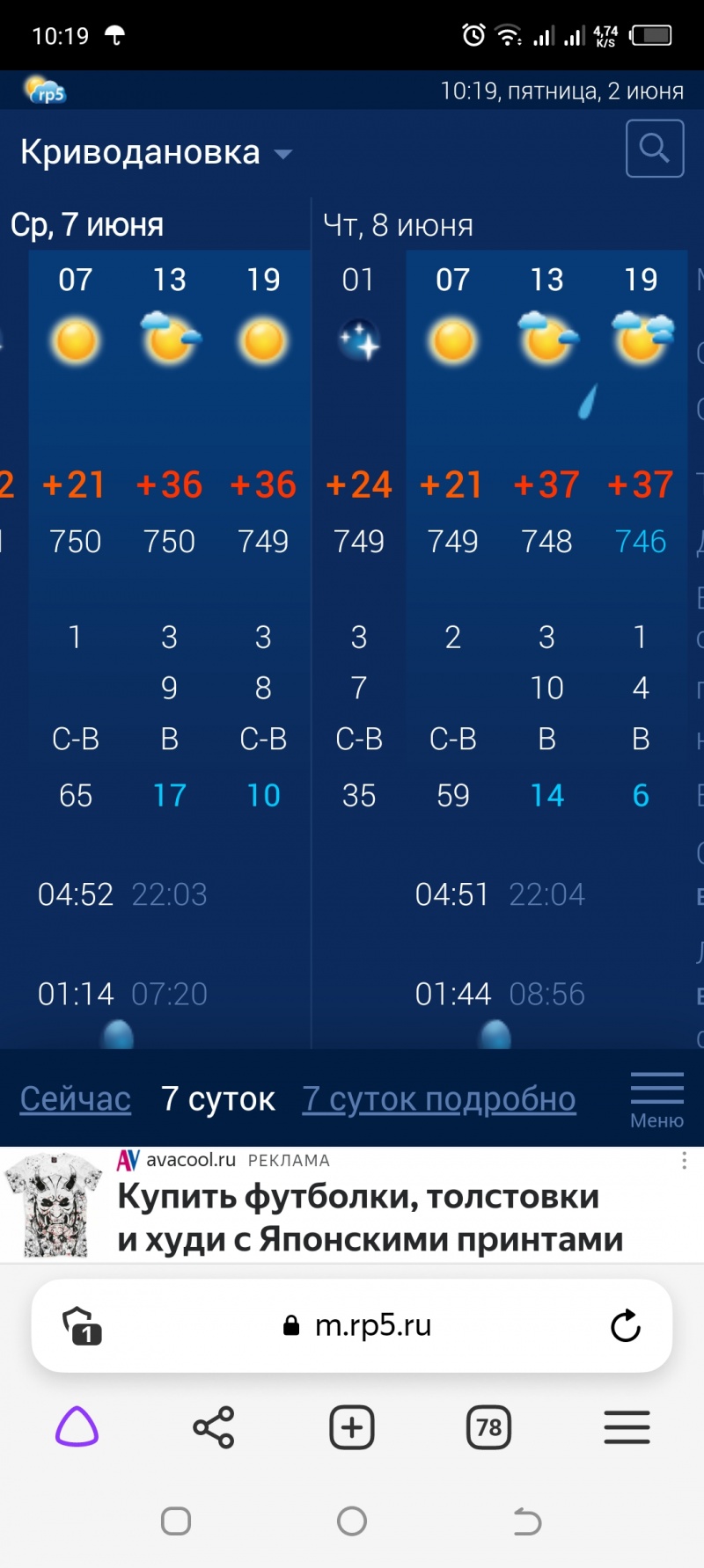Open the ad options three-dot icon

tap(684, 1161)
